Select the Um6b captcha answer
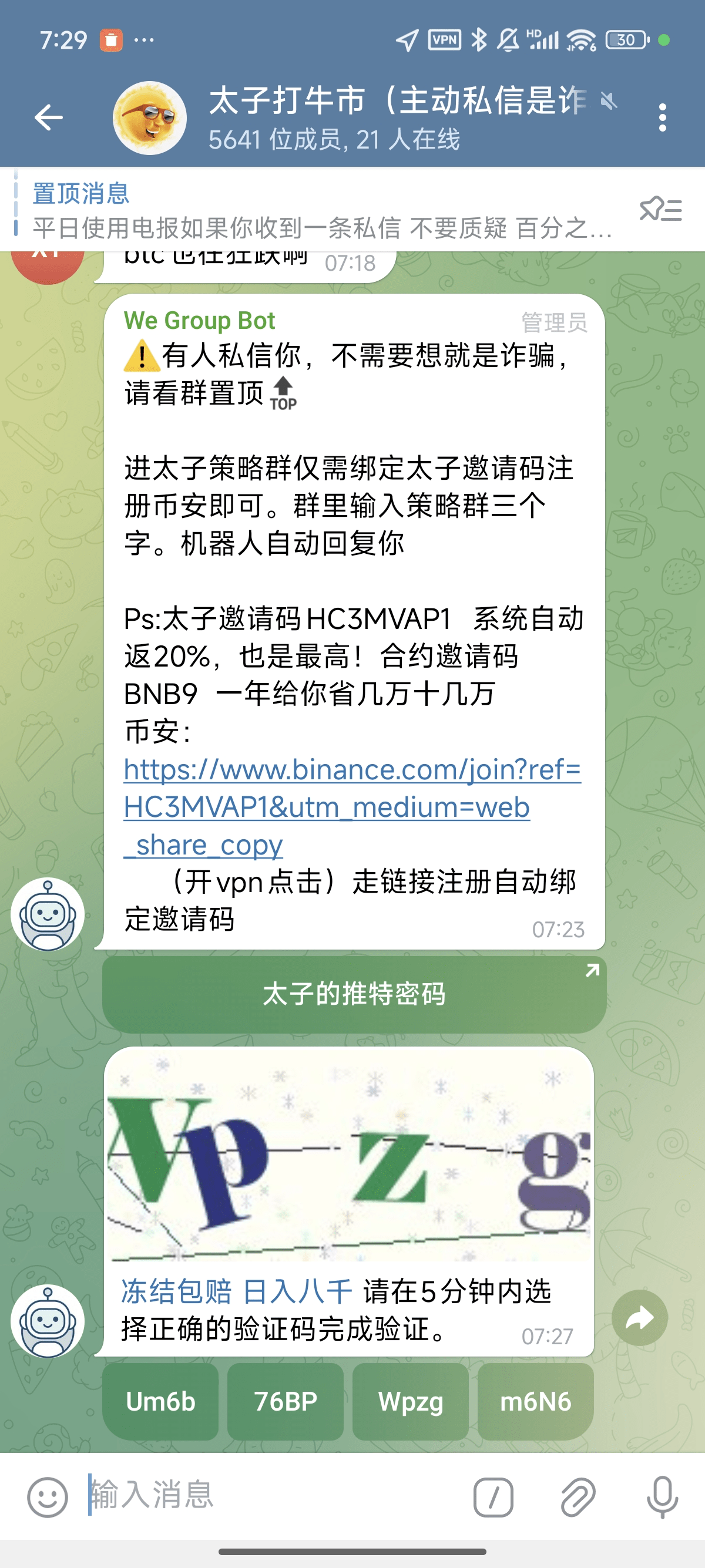This screenshot has width=705, height=1568. (160, 1402)
